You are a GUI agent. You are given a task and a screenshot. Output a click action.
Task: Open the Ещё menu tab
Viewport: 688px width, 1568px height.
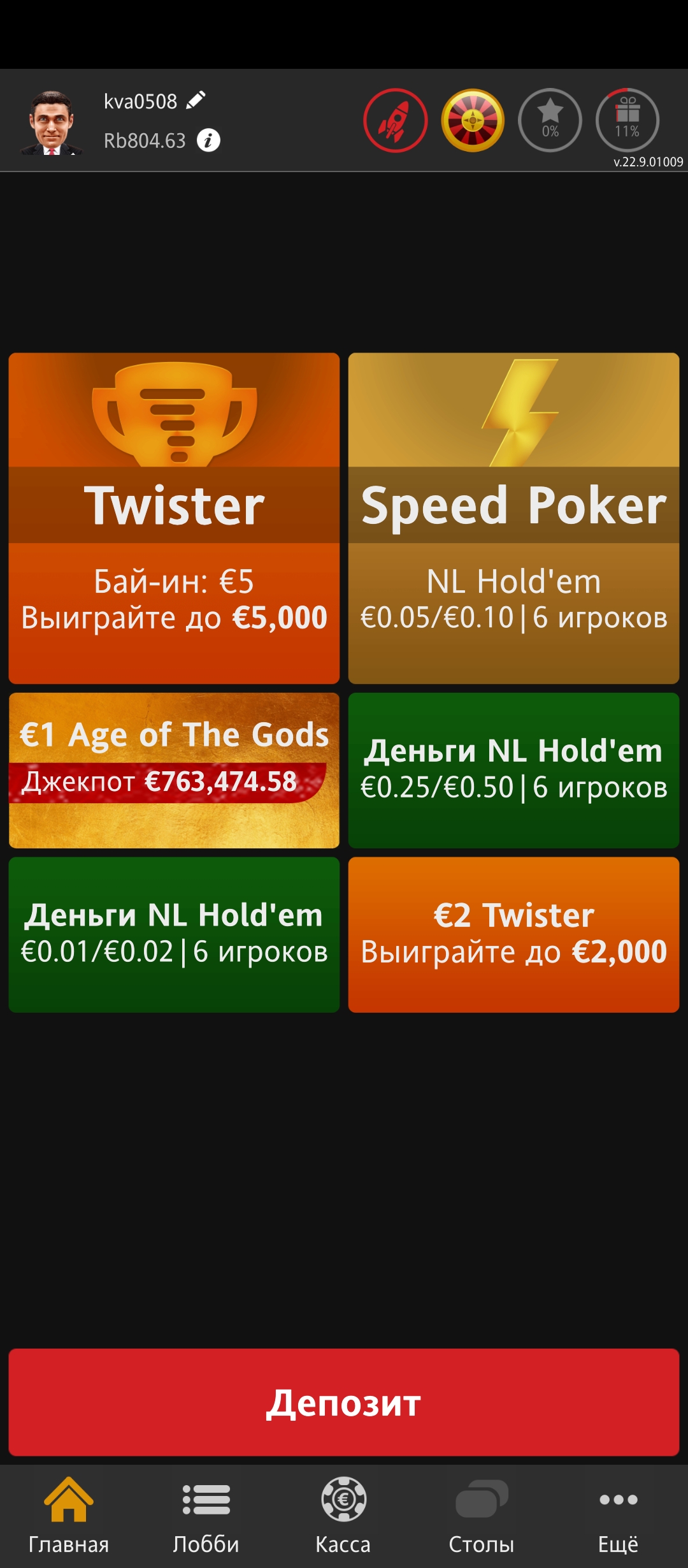pos(618,1516)
